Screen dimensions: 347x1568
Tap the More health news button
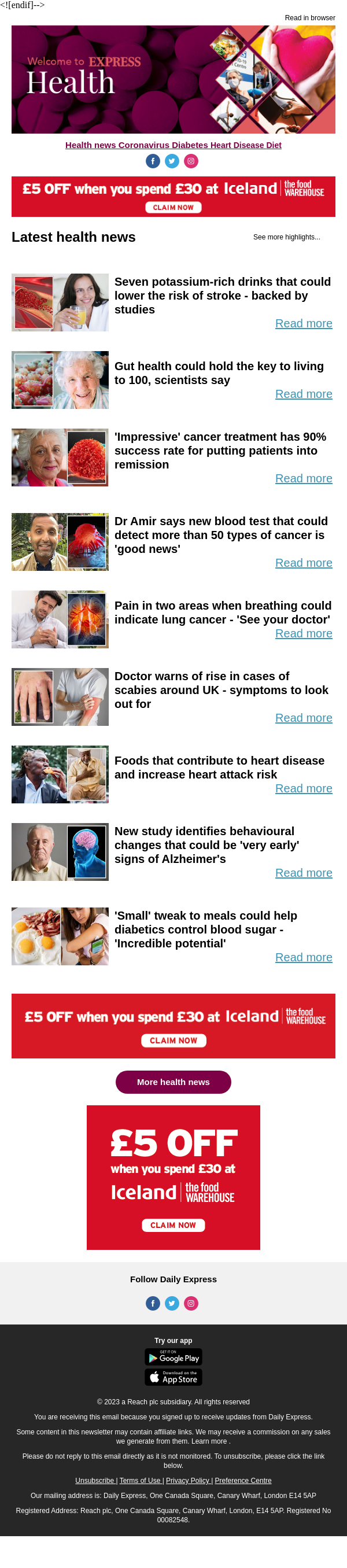(x=173, y=1082)
